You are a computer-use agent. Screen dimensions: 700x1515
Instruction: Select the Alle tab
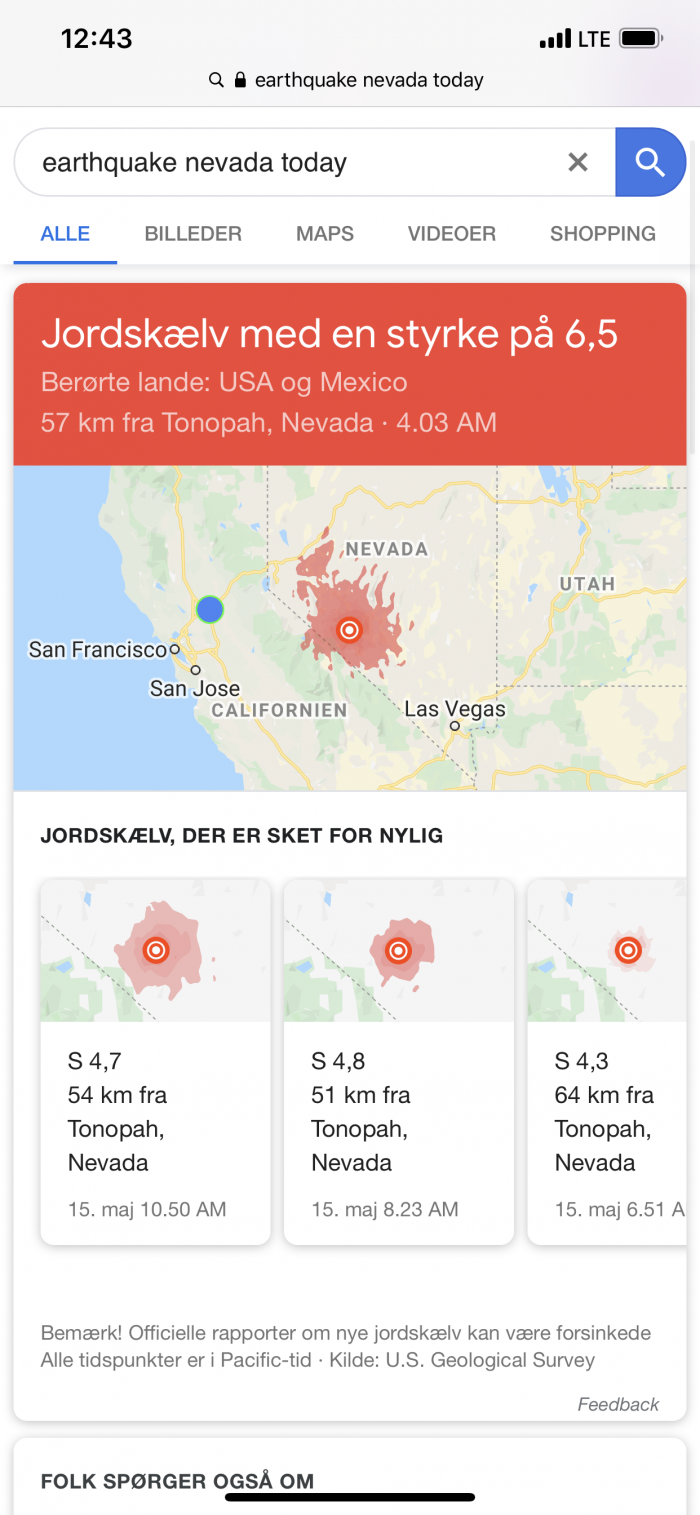[x=65, y=234]
